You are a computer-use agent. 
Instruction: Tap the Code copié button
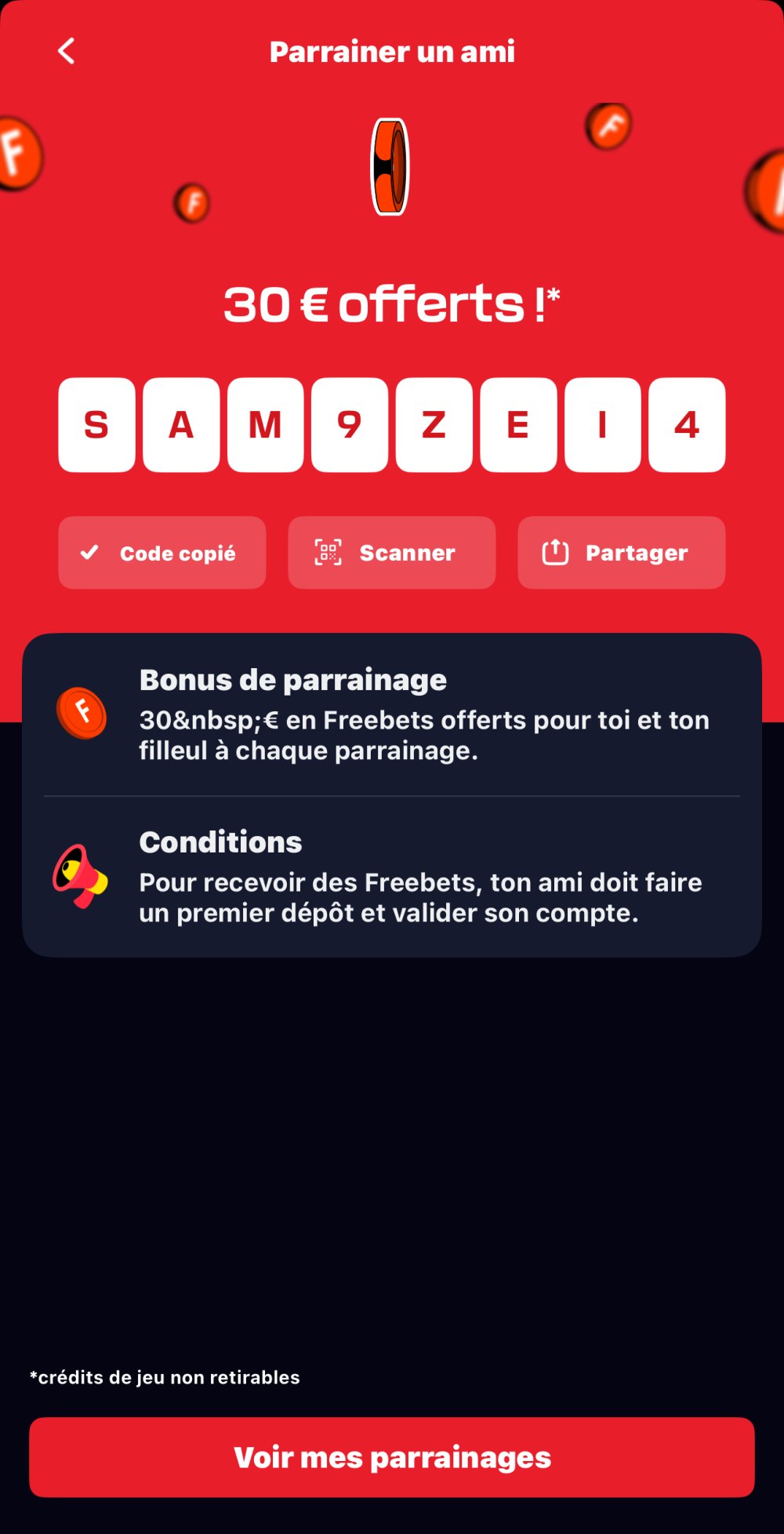point(162,553)
